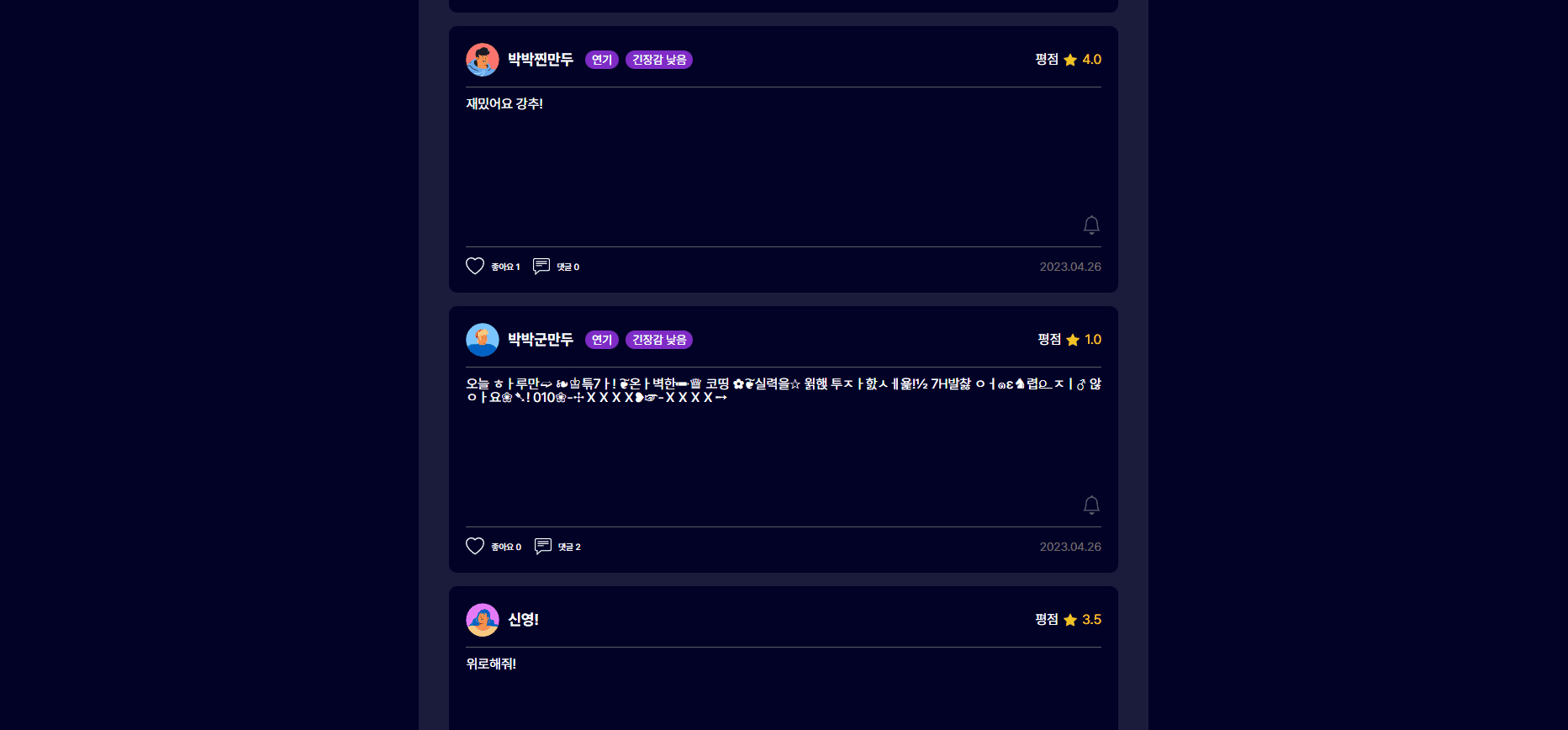Open 박박군만두's profile avatar
1568x730 pixels.
pyautogui.click(x=483, y=340)
